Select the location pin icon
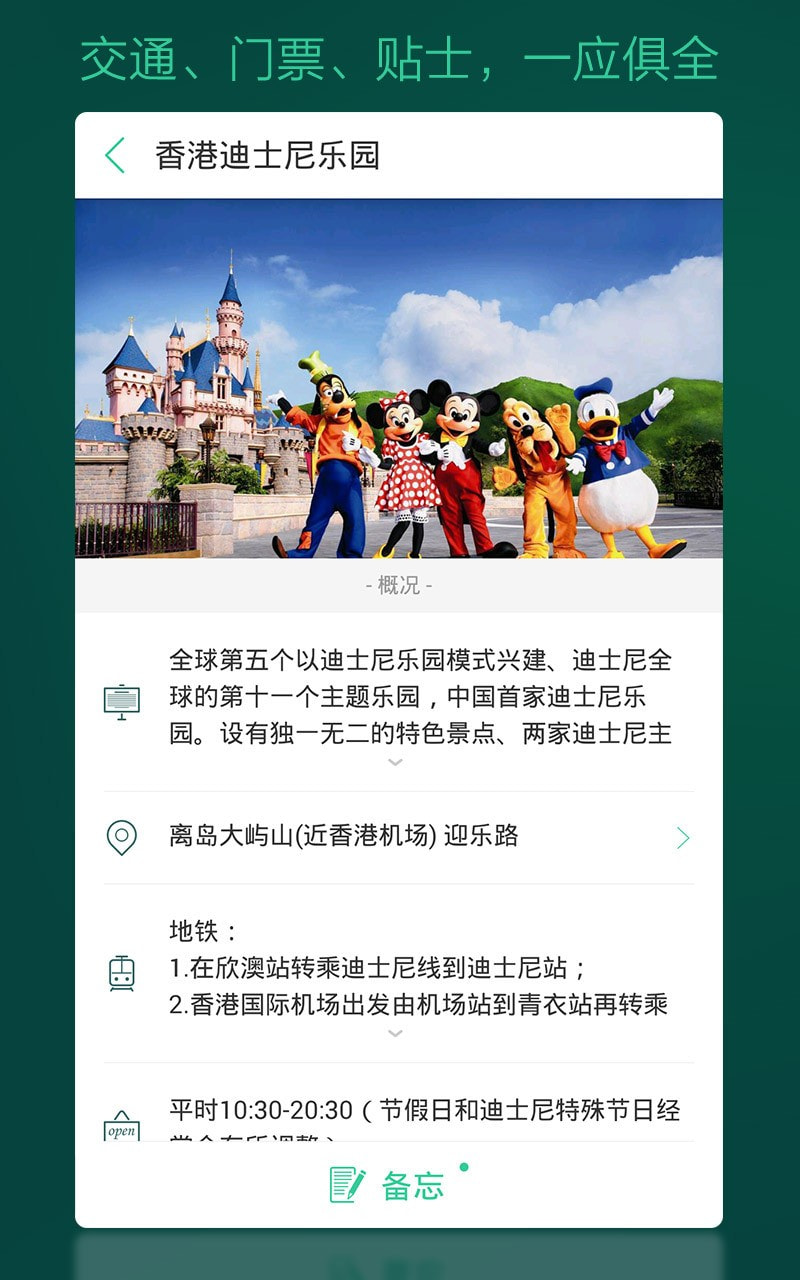This screenshot has height=1280, width=800. tap(122, 836)
